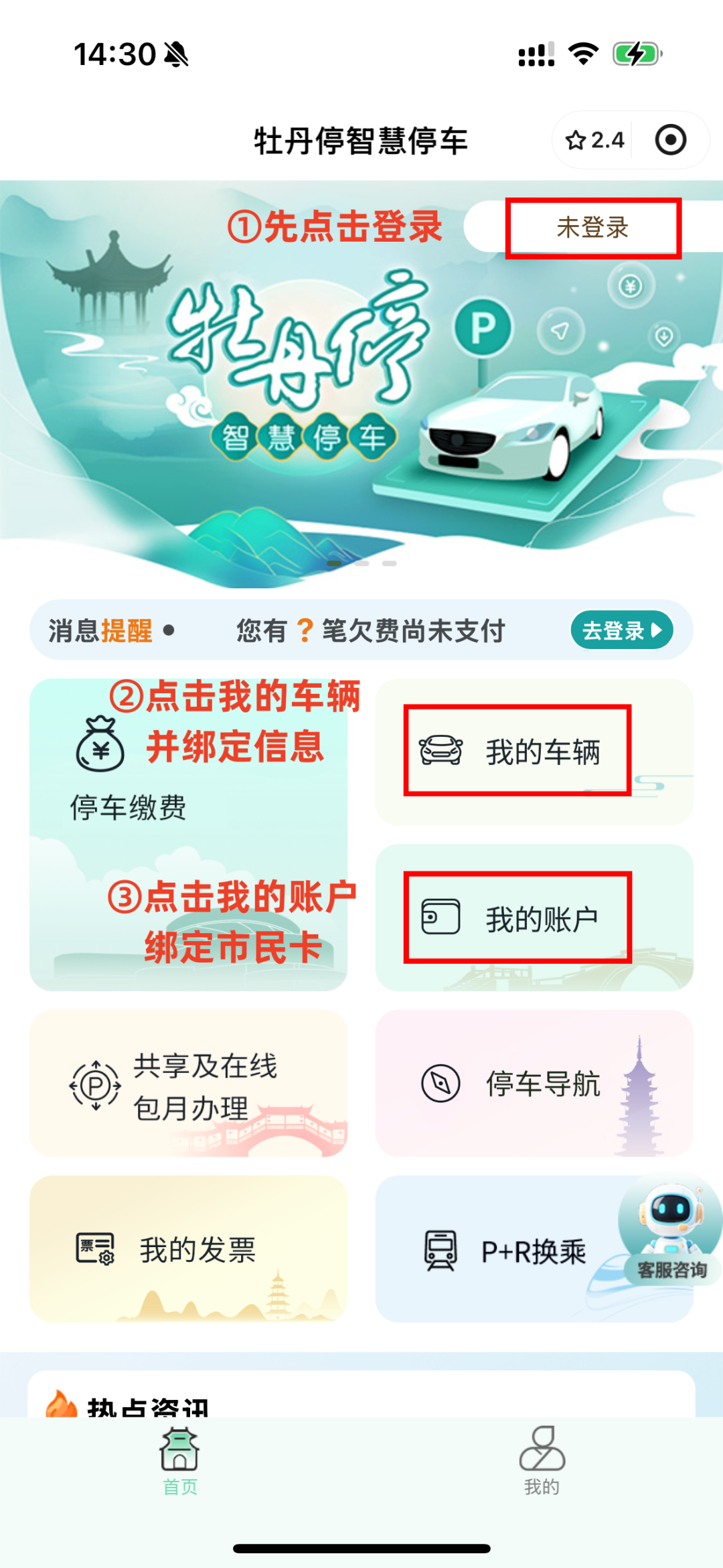Open 我的车辆 card

coord(534,752)
